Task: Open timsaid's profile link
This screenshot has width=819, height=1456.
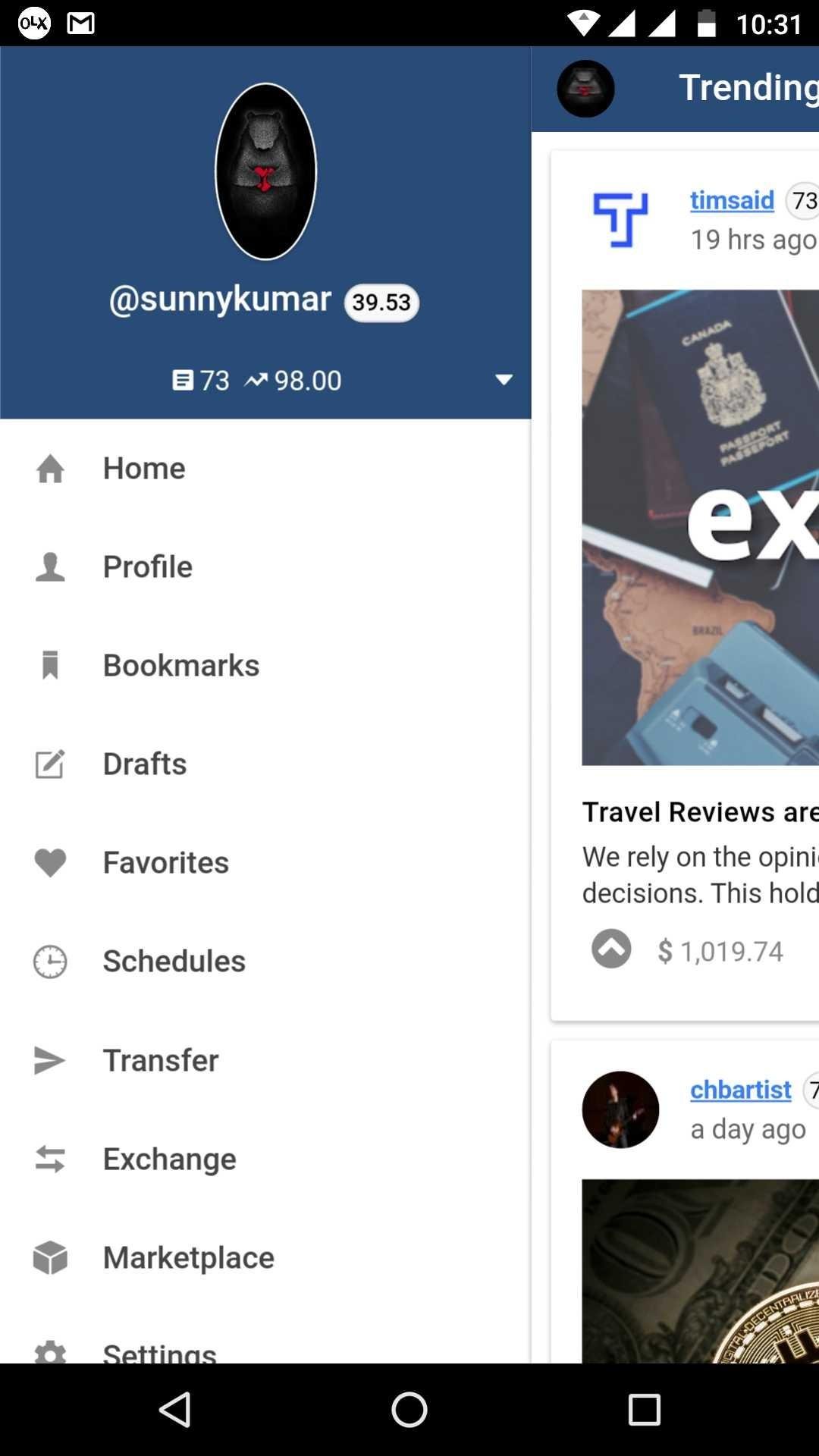Action: point(732,200)
